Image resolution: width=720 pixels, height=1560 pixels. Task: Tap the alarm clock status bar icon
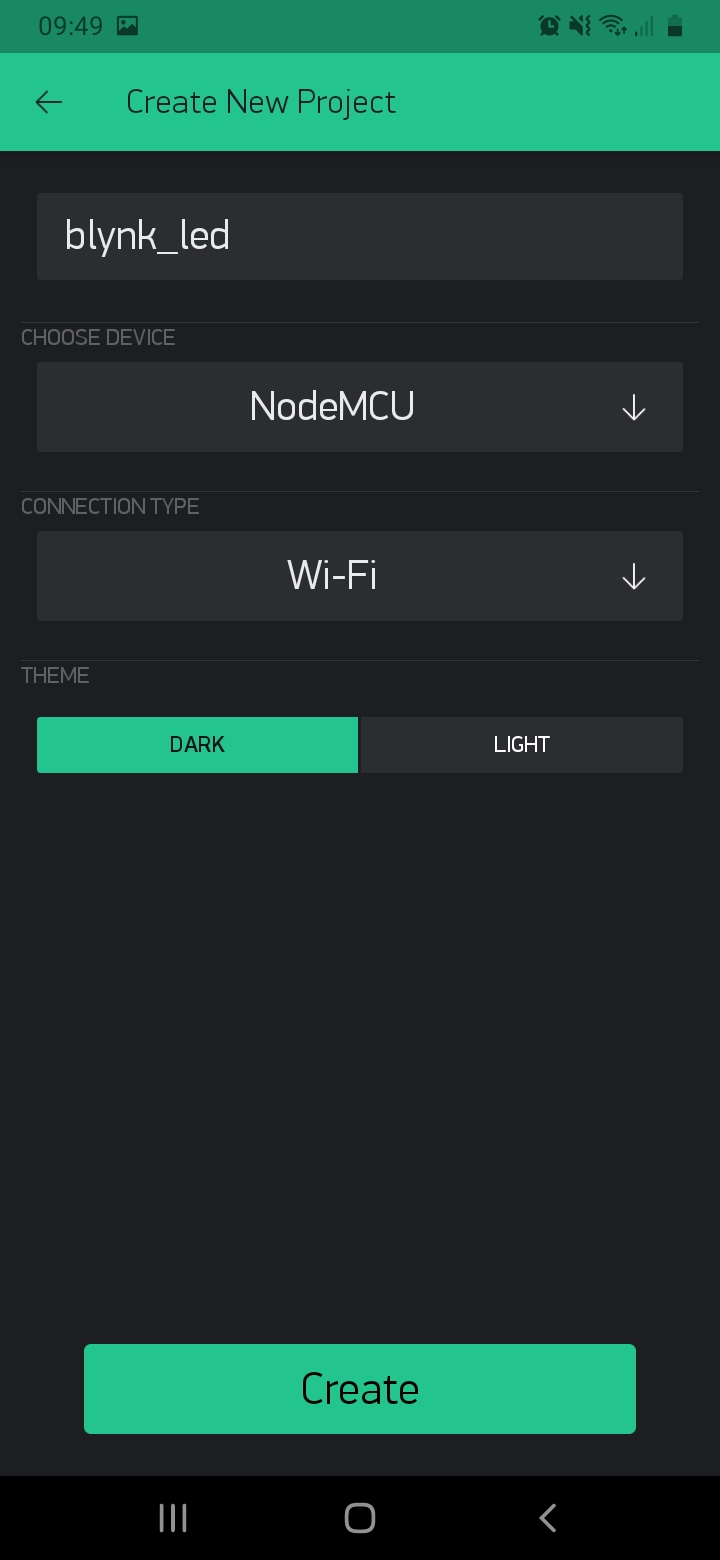549,25
